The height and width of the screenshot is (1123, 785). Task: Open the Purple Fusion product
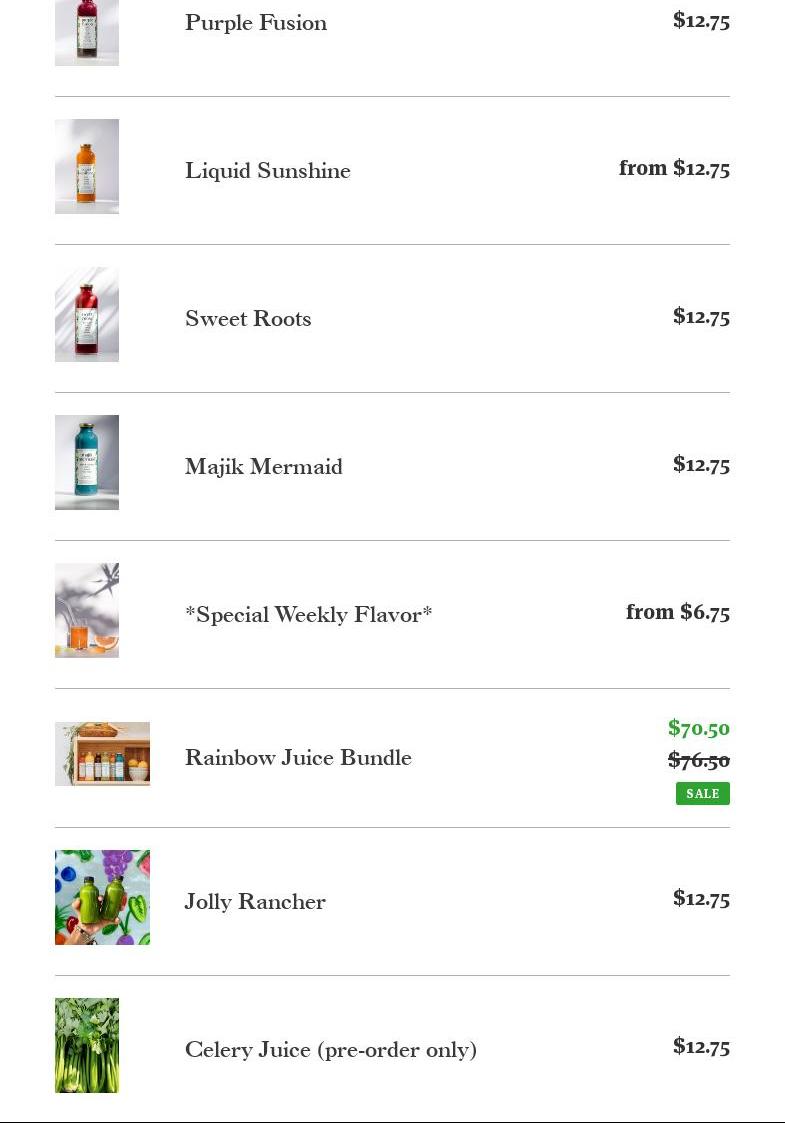click(256, 23)
